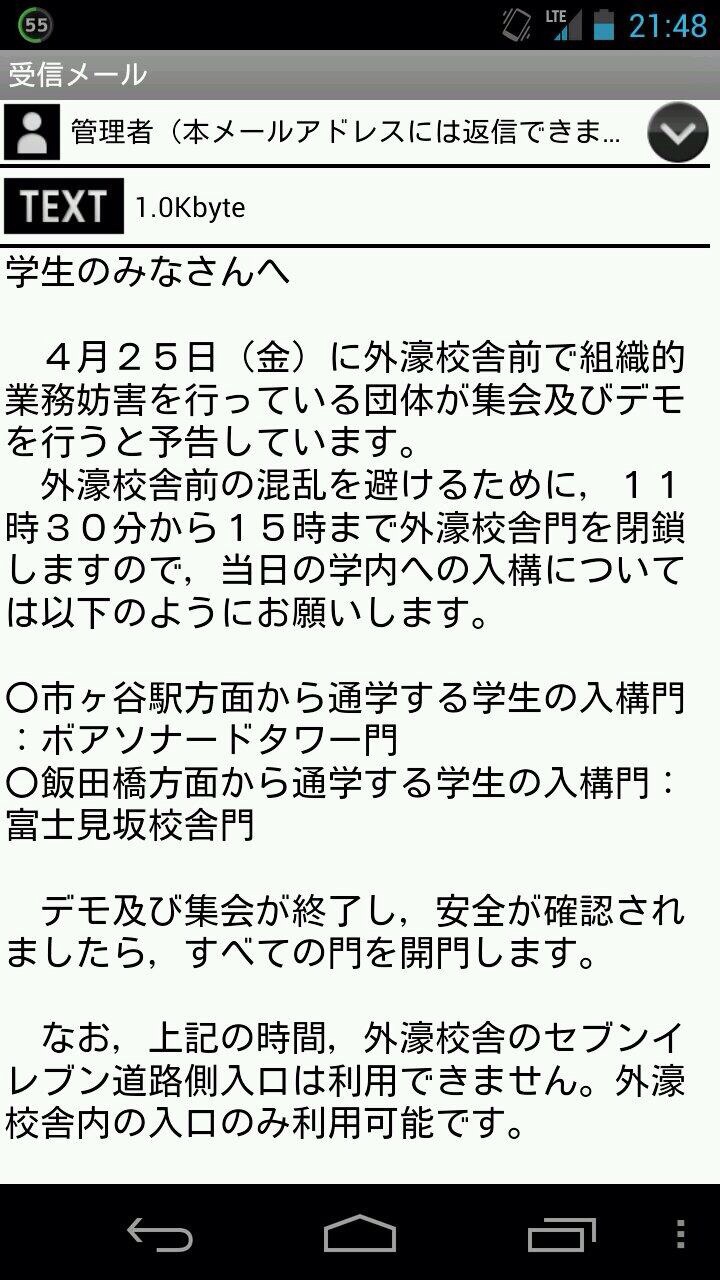Tap the sender contact avatar icon
This screenshot has width=720, height=1280.
32,132
